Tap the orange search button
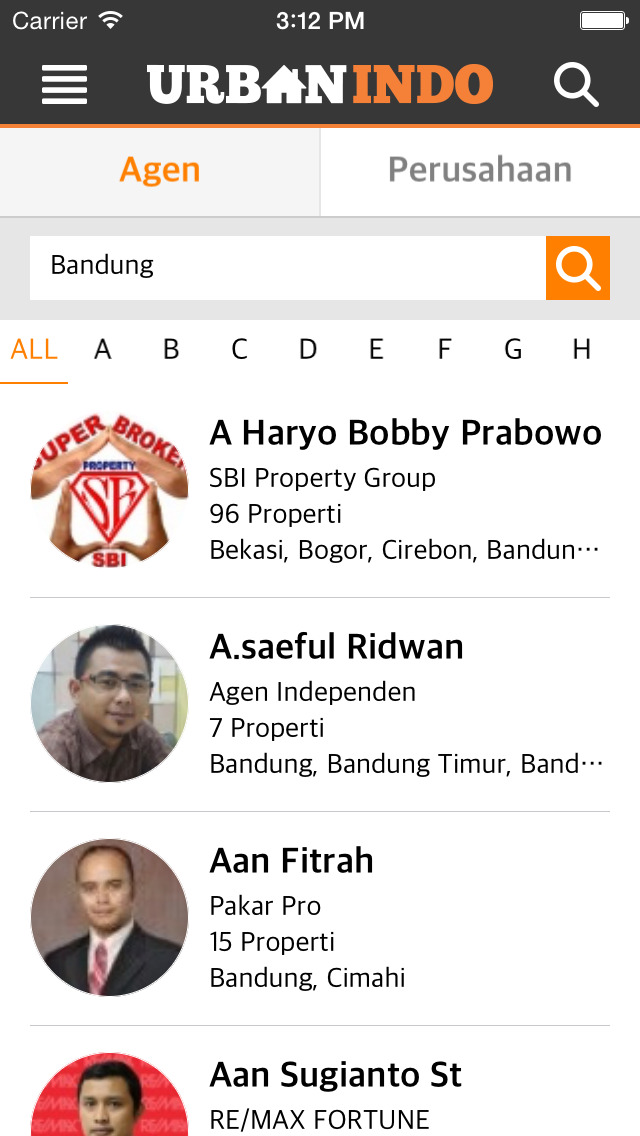 pyautogui.click(x=578, y=267)
